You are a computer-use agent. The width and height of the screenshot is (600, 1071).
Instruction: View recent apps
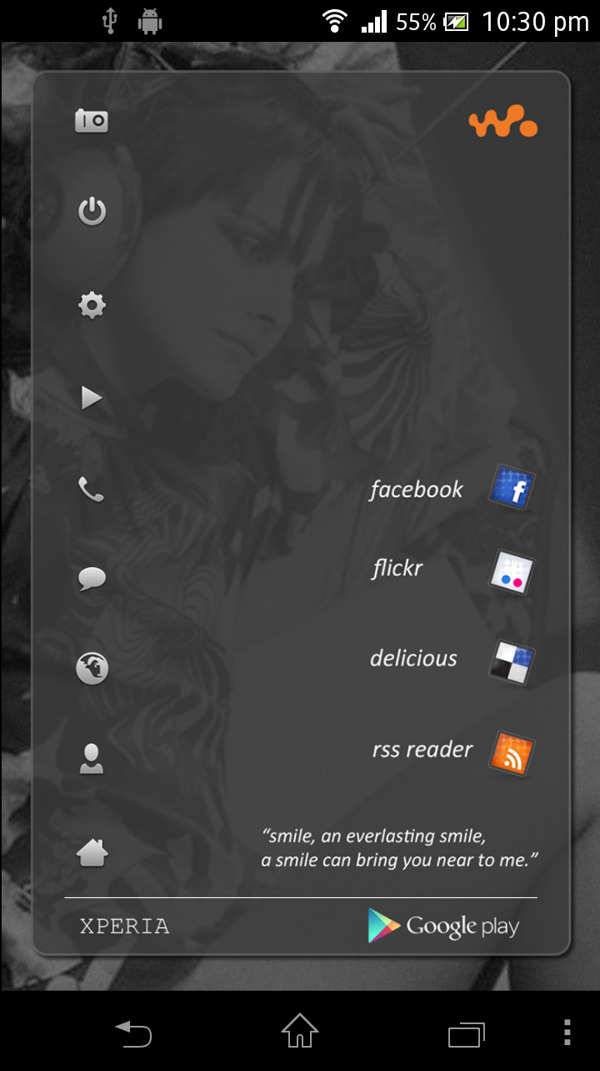click(x=466, y=1033)
